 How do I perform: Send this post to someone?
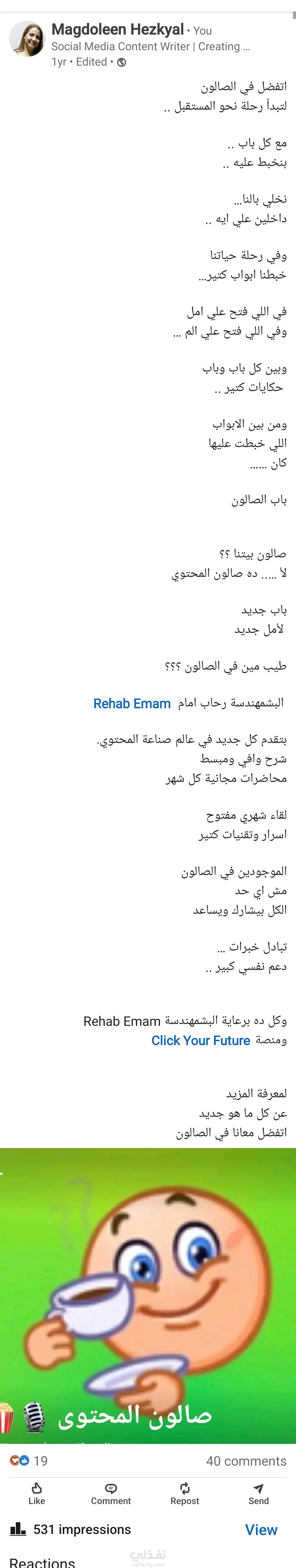(258, 1494)
